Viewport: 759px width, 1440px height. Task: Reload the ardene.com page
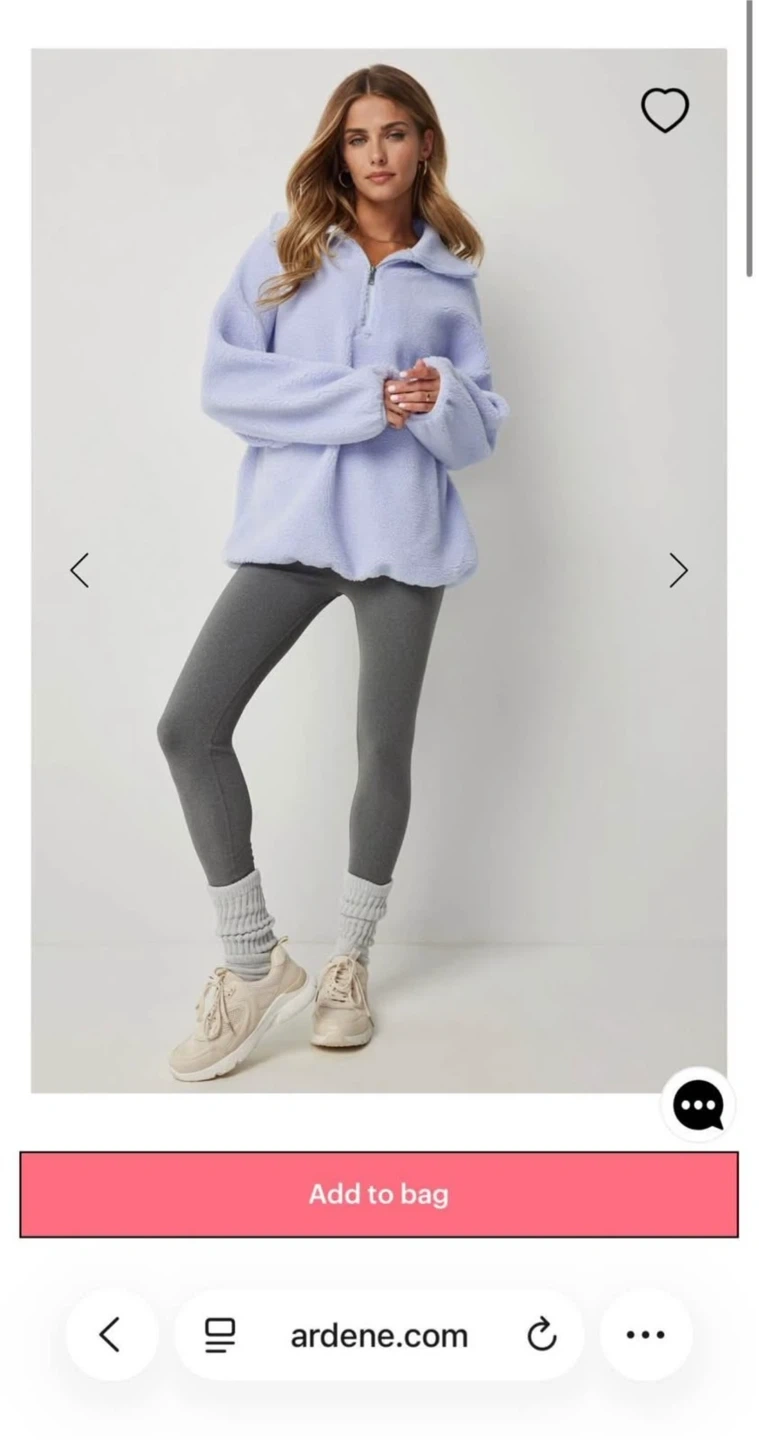541,1334
